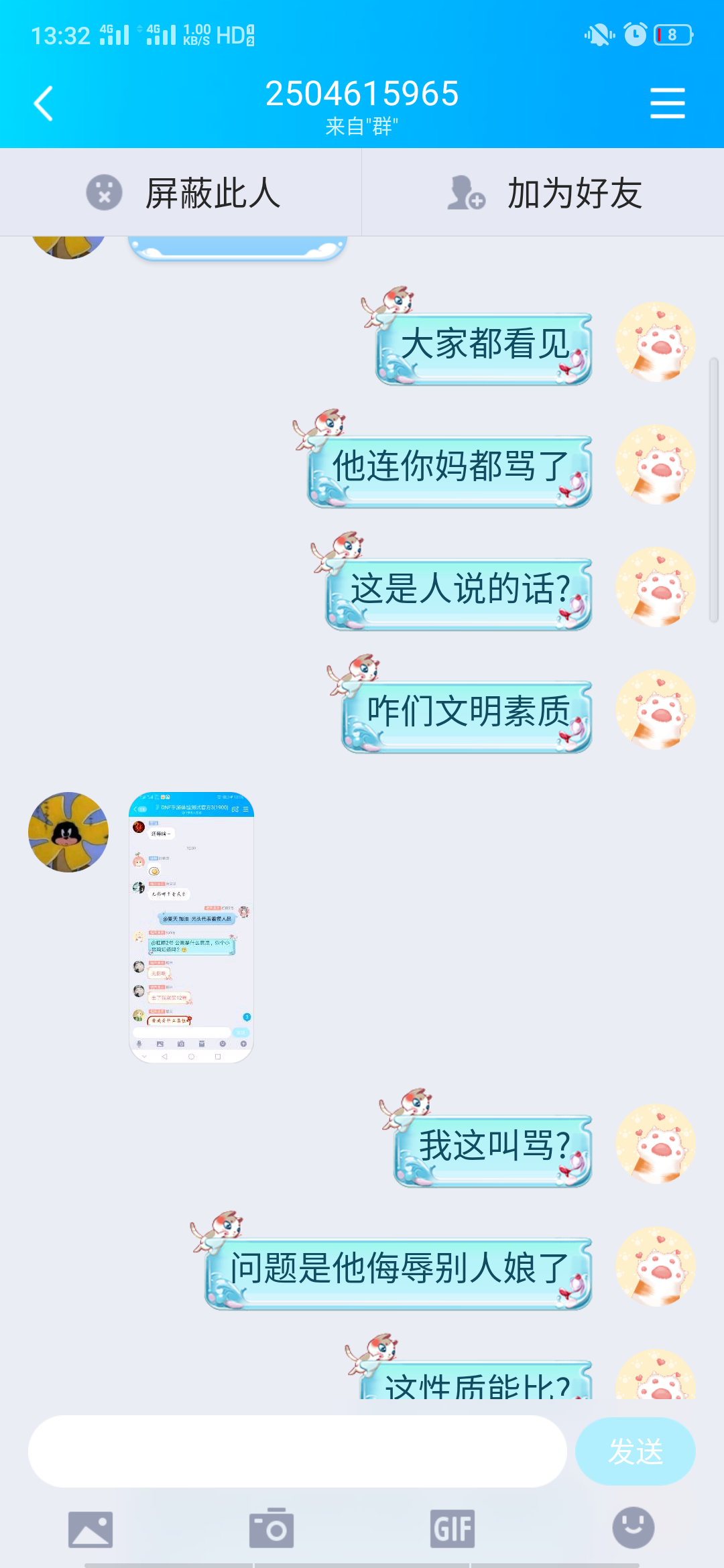Tap the message input field
This screenshot has height=1568, width=724.
pyautogui.click(x=295, y=1450)
